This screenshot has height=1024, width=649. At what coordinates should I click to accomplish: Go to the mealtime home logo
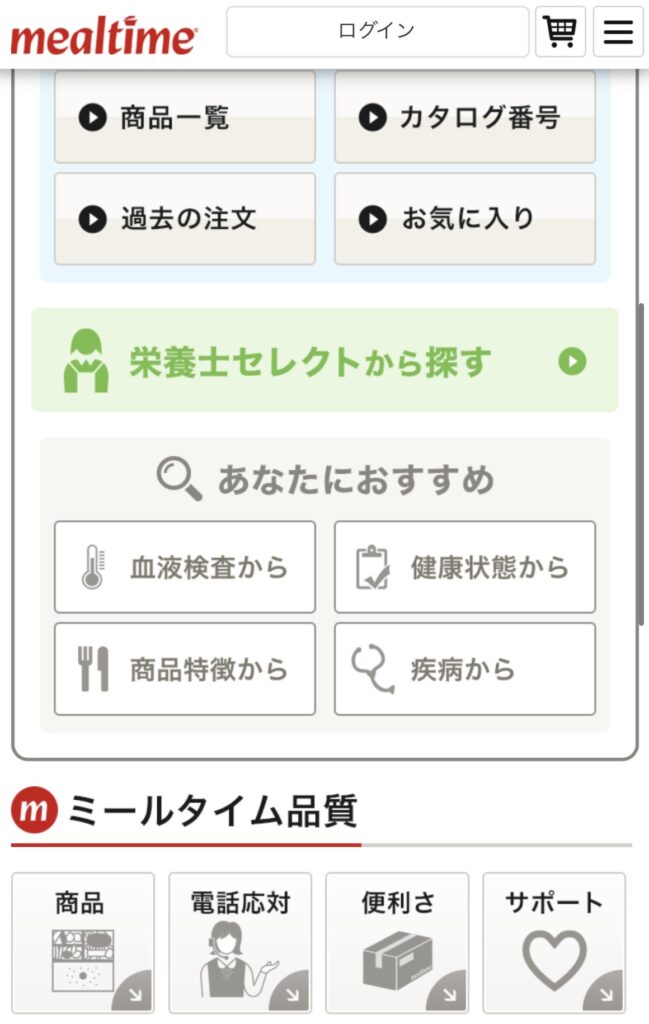pyautogui.click(x=103, y=36)
